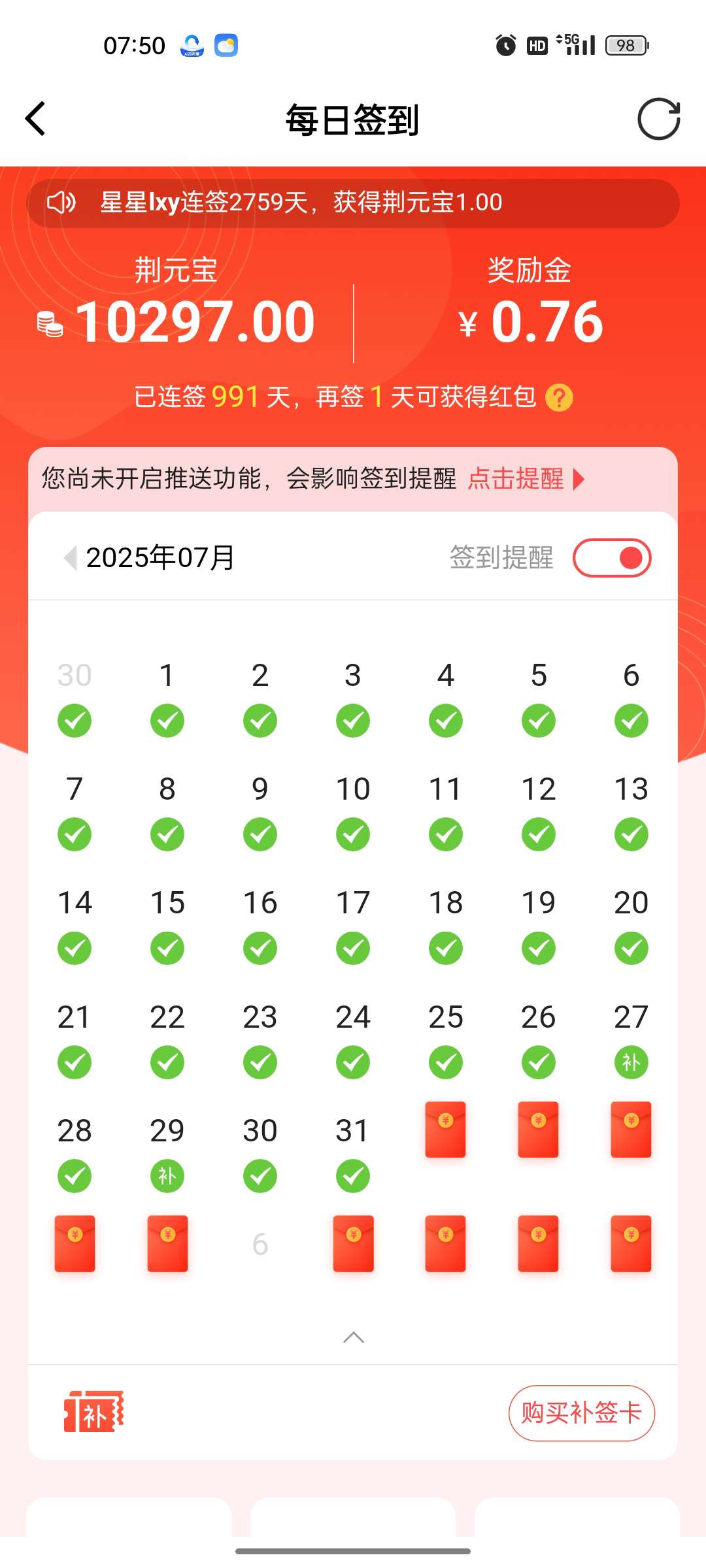Tap the scrolling announcement about 星星lxy
706x1568 pixels.
point(353,203)
